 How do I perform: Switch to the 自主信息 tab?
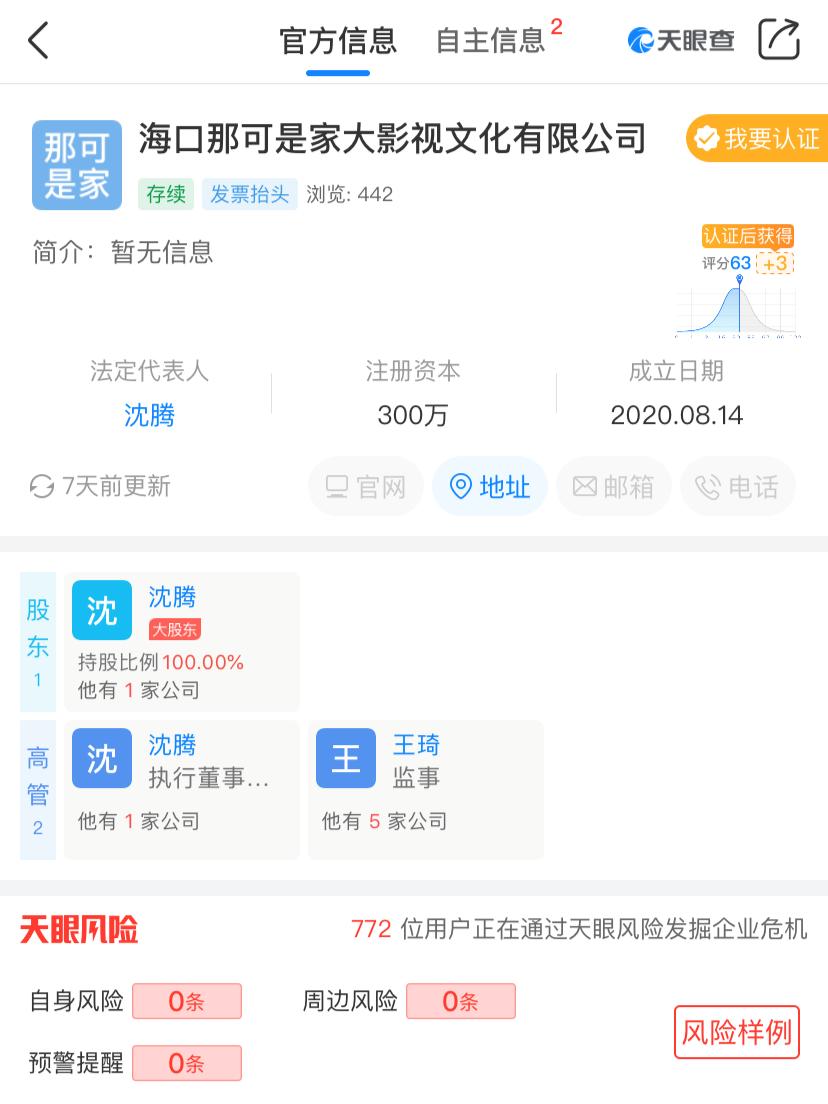(x=489, y=42)
